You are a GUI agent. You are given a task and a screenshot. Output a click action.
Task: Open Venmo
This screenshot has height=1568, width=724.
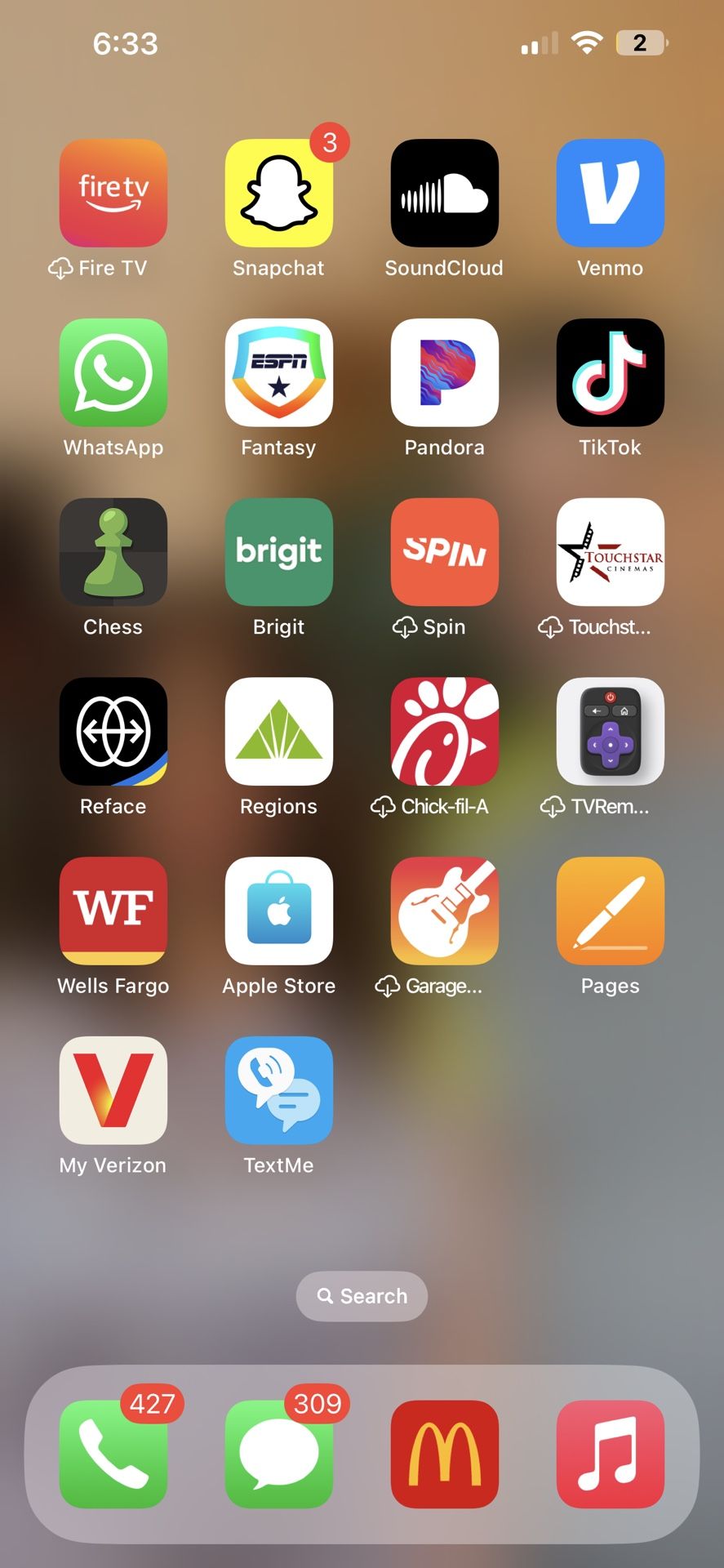point(610,194)
